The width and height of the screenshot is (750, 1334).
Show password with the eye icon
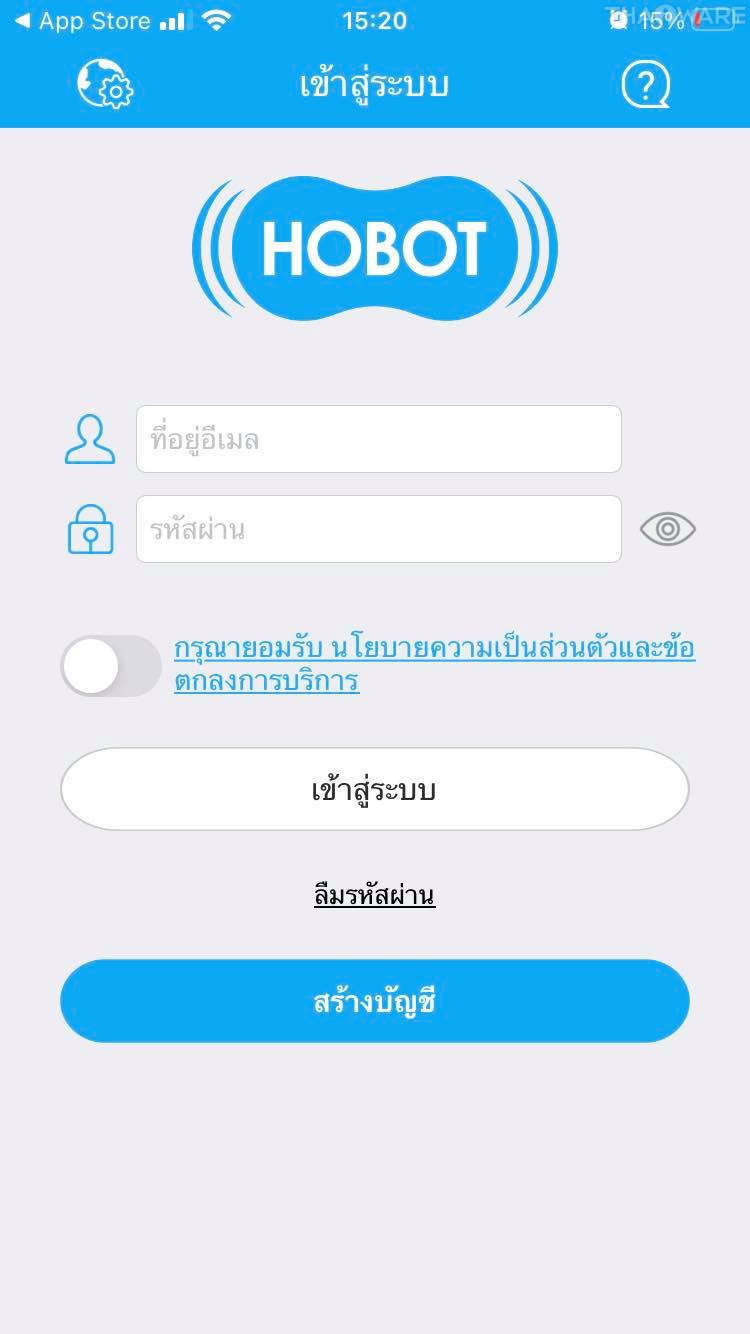(x=667, y=529)
